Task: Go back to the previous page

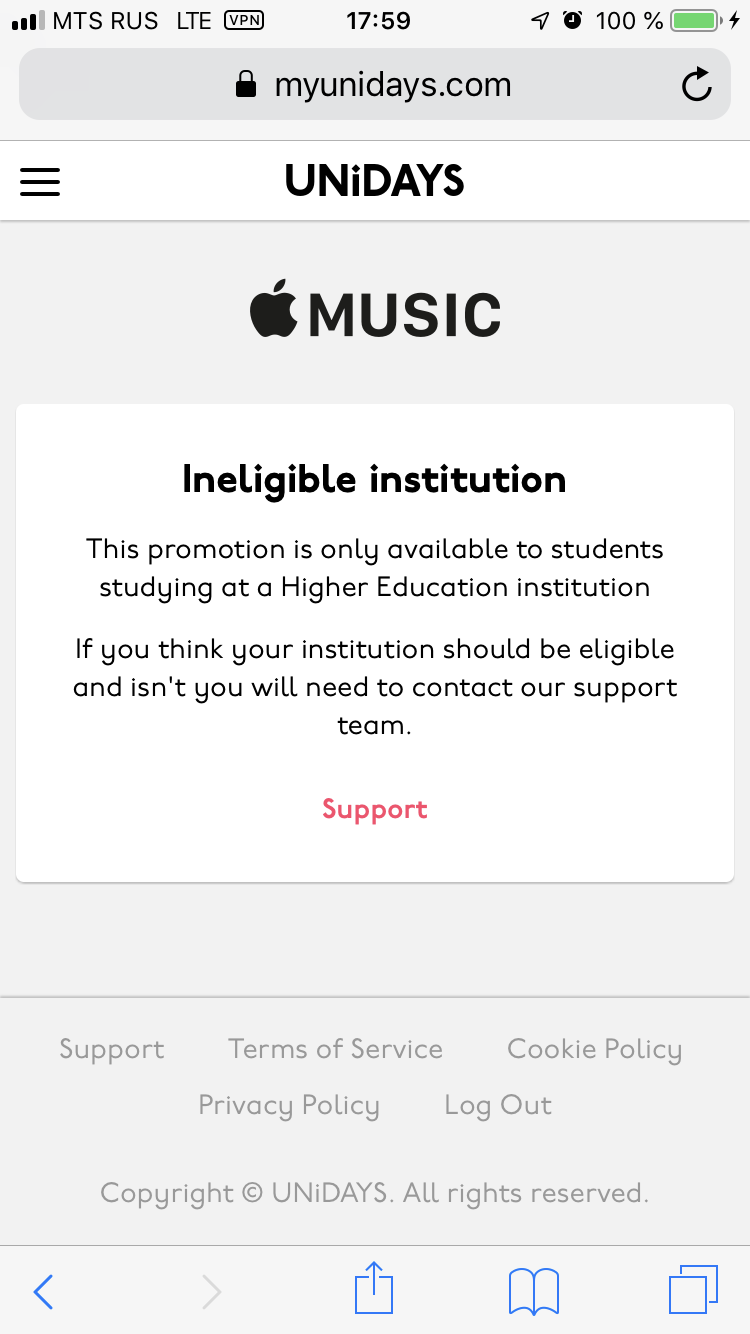Action: [x=43, y=1291]
